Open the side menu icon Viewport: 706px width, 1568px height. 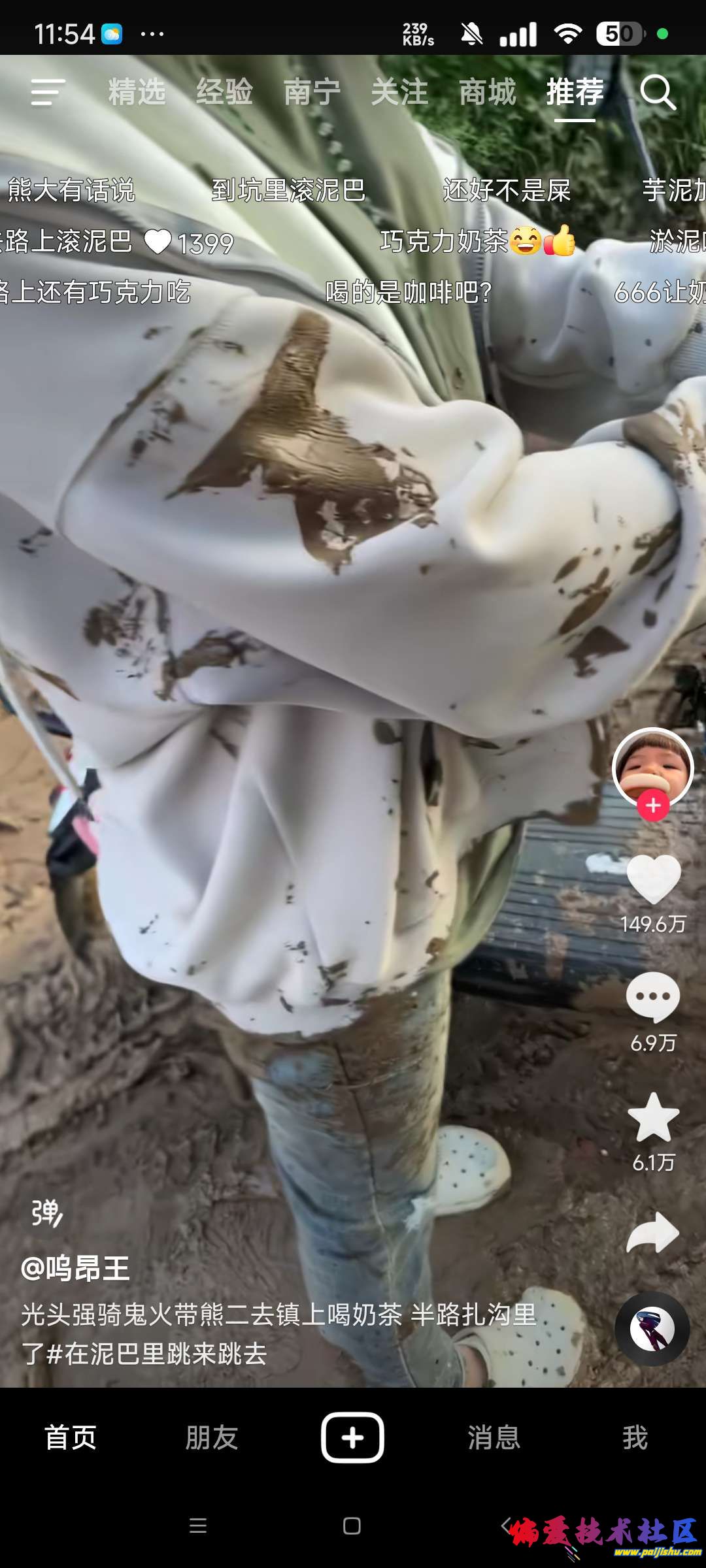coord(48,92)
